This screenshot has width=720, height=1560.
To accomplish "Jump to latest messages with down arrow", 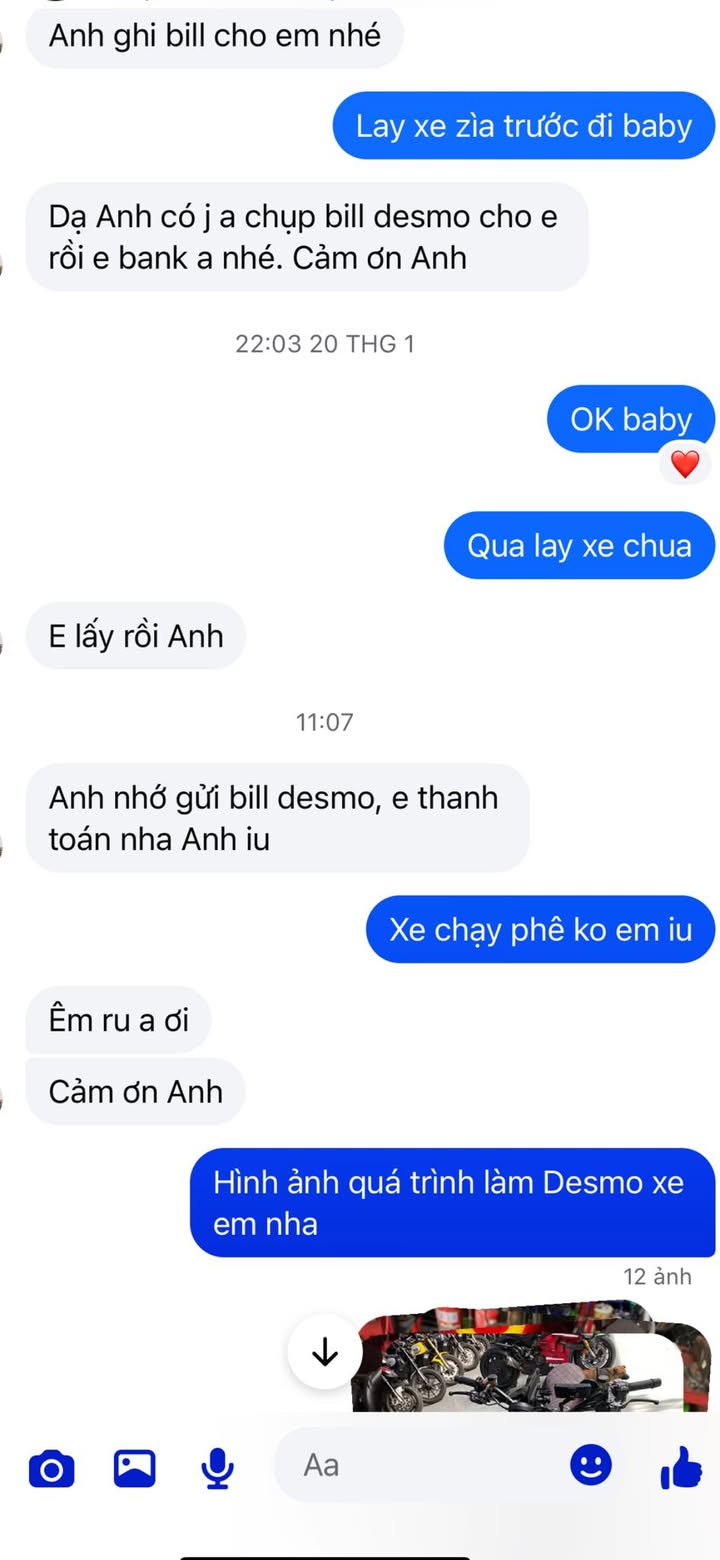I will 324,1352.
